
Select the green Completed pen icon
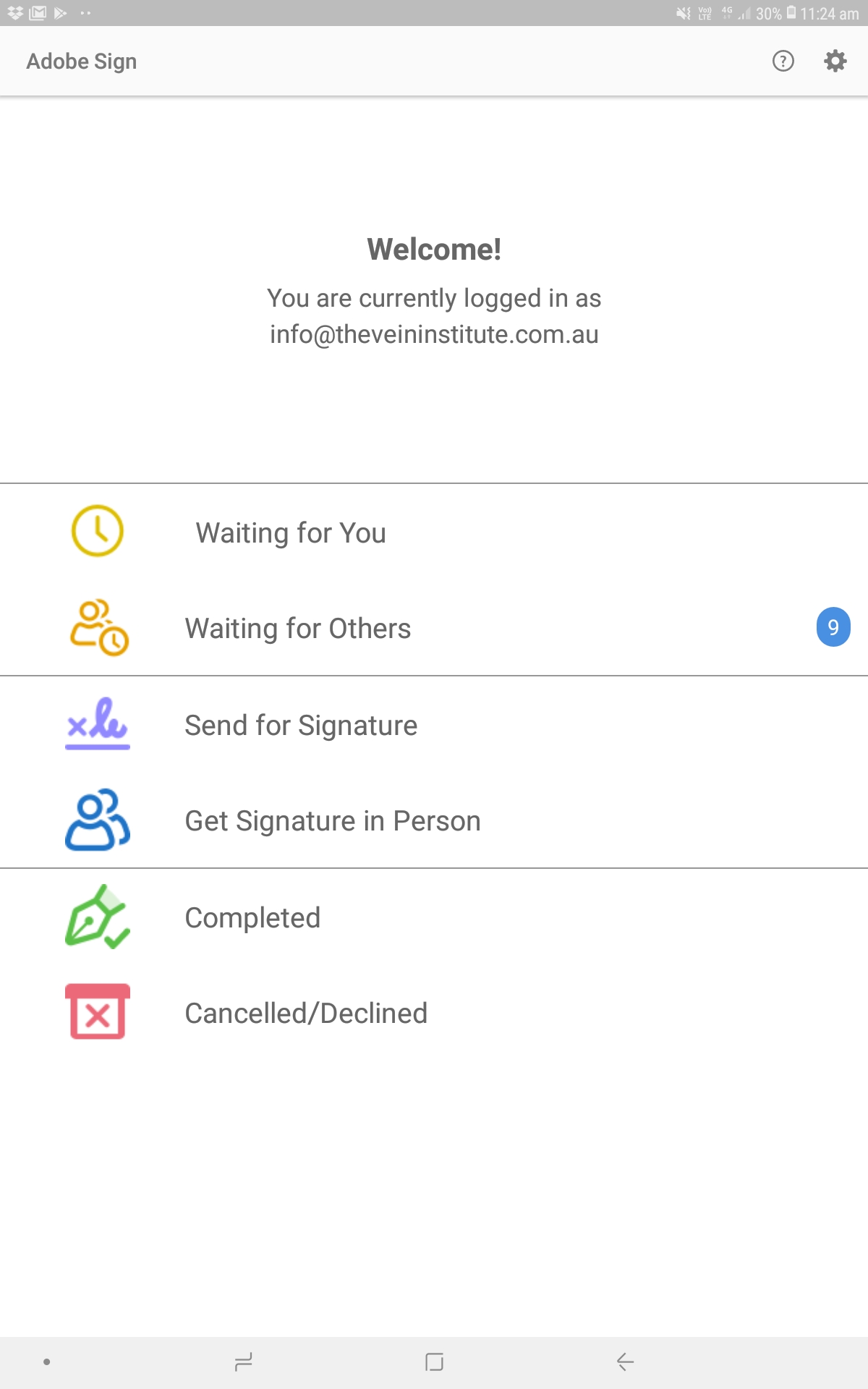[x=96, y=917]
